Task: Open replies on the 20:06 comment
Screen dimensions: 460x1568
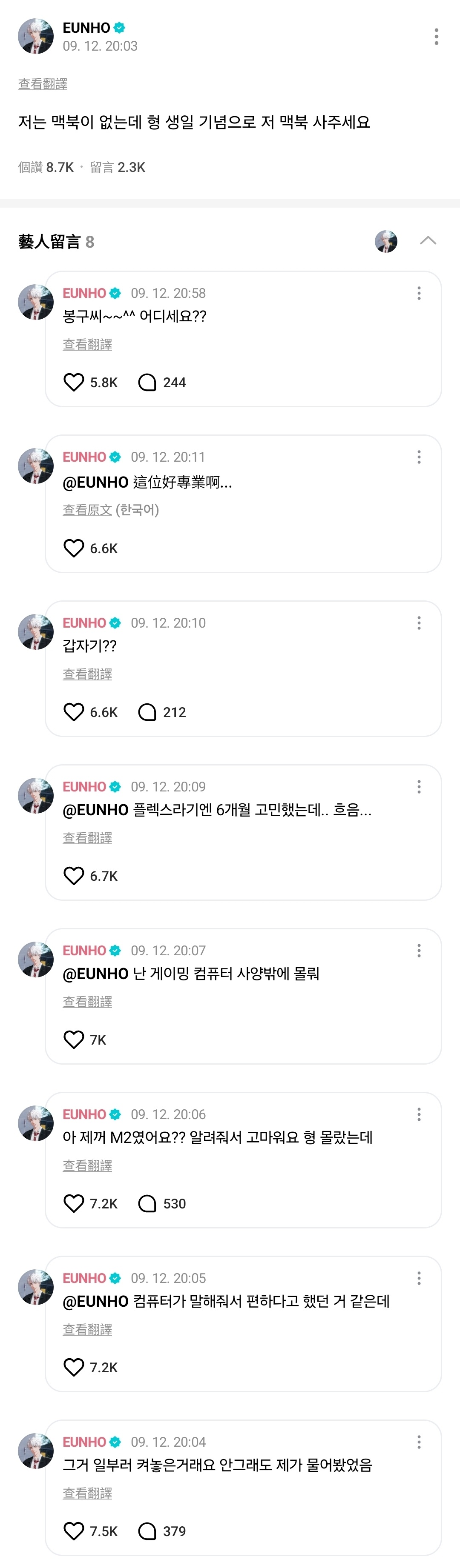Action: [147, 1203]
